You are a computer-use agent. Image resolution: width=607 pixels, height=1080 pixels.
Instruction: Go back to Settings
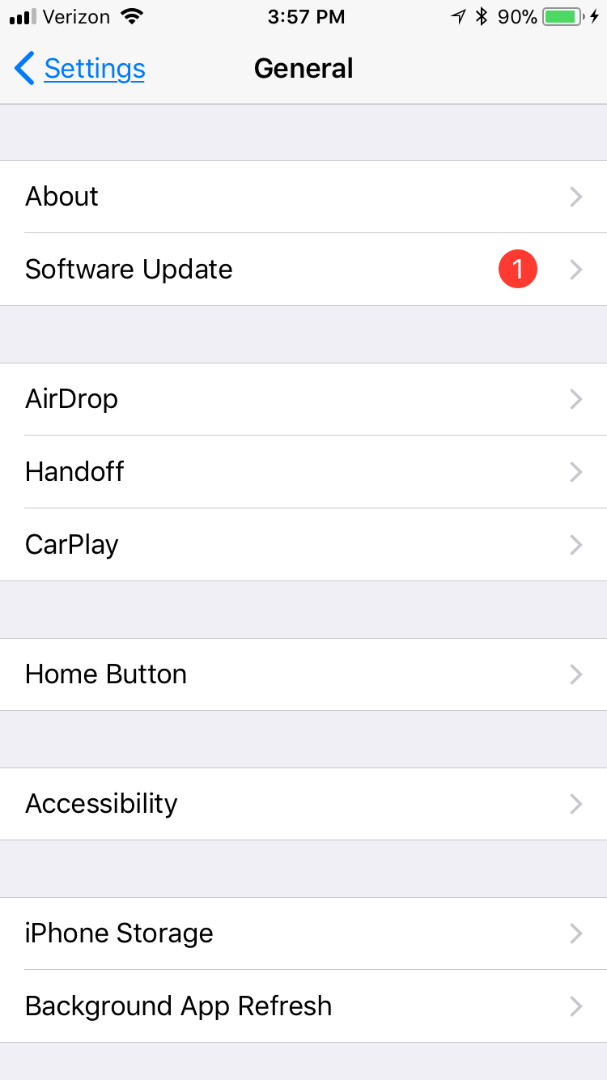coord(80,69)
